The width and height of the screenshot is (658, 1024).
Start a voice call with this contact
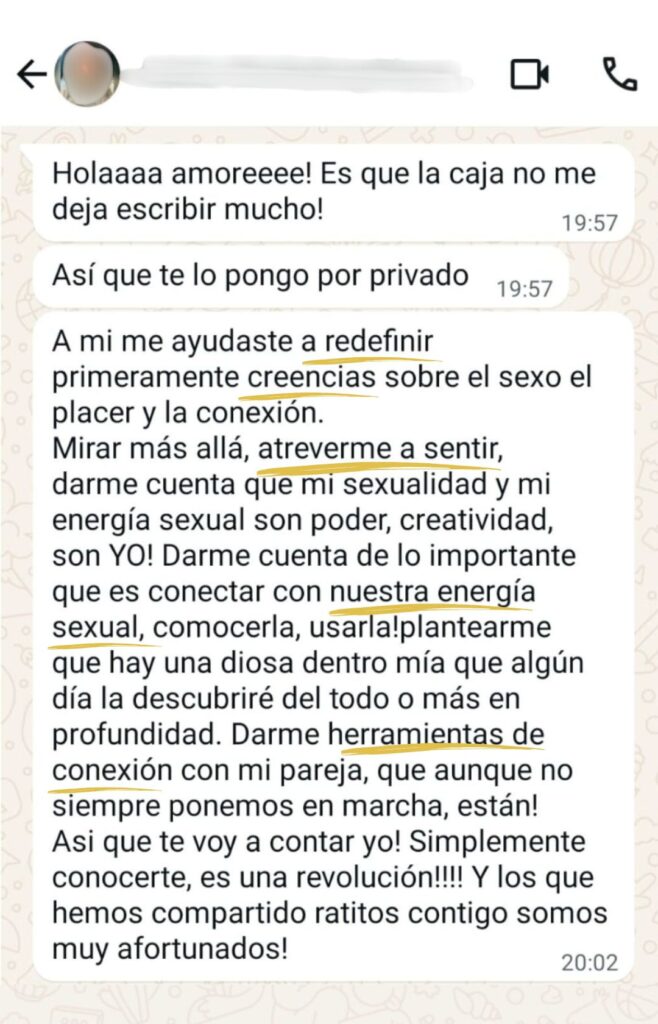click(x=619, y=74)
